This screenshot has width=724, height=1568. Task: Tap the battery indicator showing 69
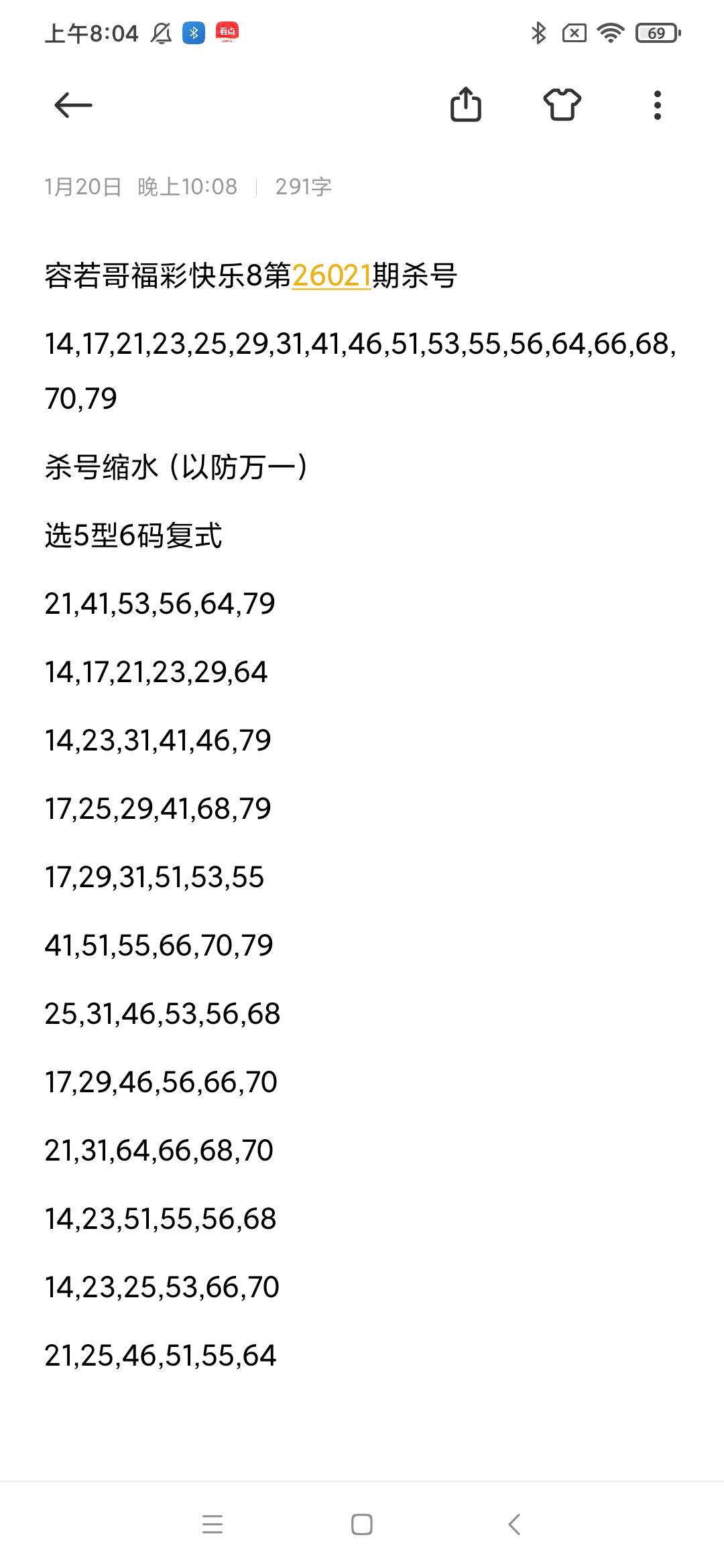coord(655,32)
